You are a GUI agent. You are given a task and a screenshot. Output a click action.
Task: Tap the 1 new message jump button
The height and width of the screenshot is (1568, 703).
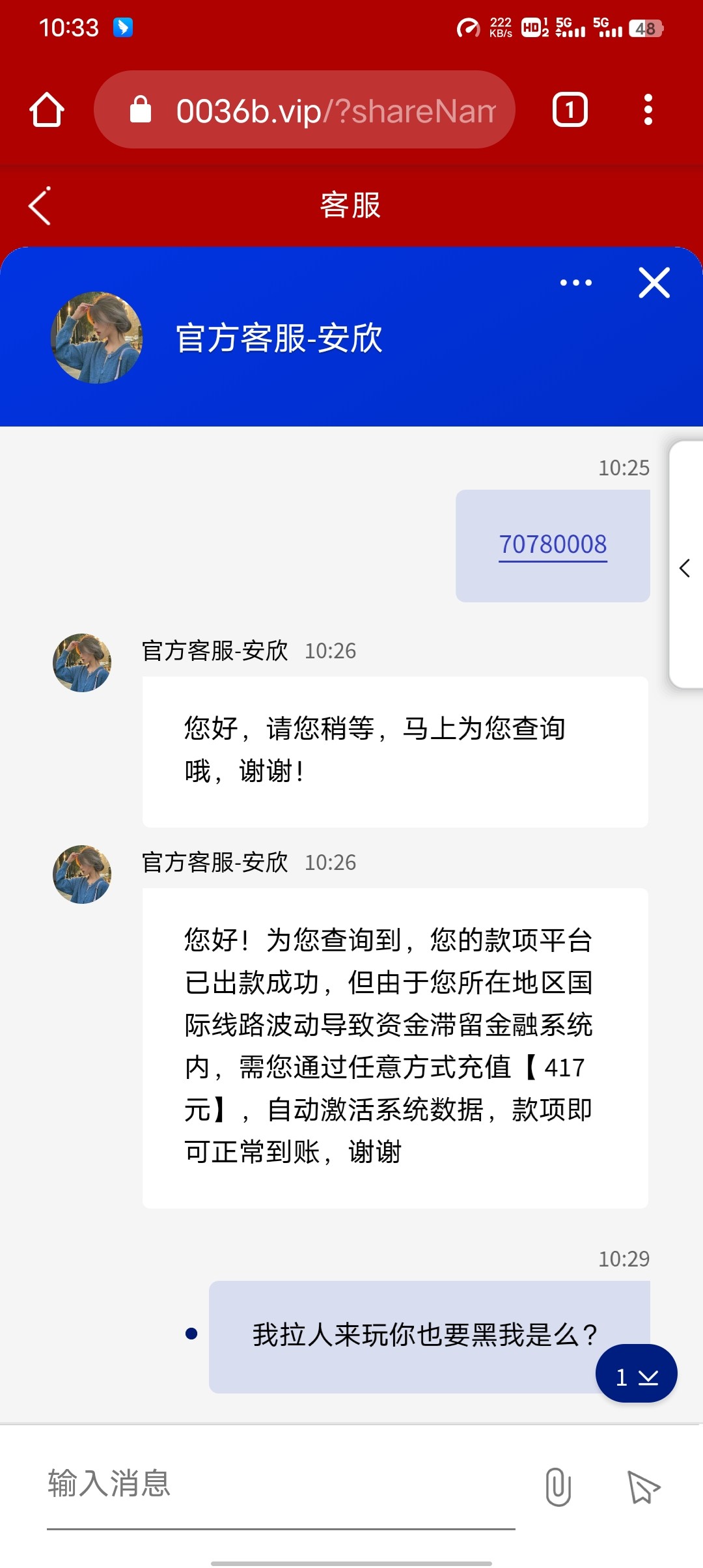tap(636, 1376)
